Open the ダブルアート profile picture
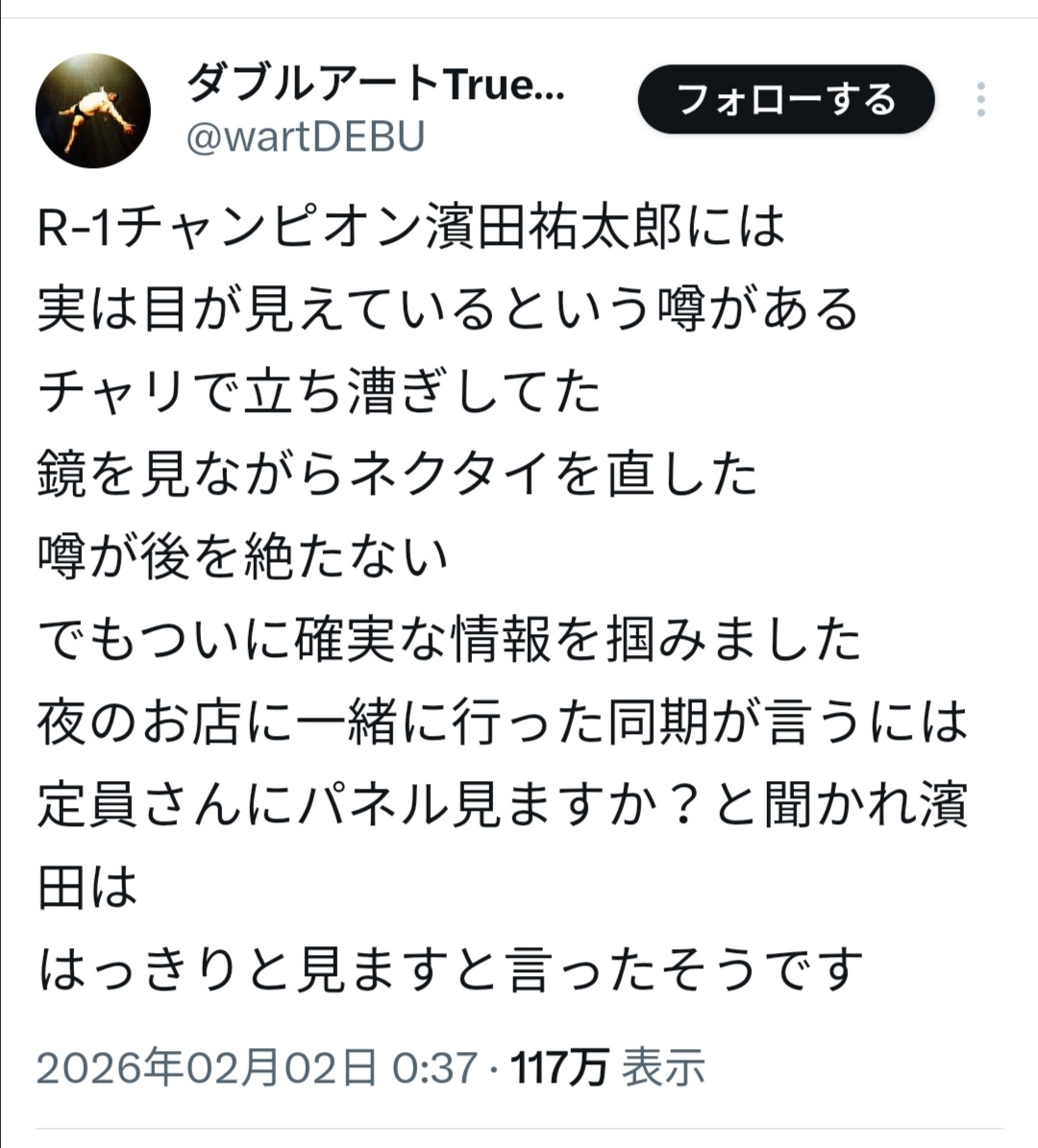 coord(92,110)
